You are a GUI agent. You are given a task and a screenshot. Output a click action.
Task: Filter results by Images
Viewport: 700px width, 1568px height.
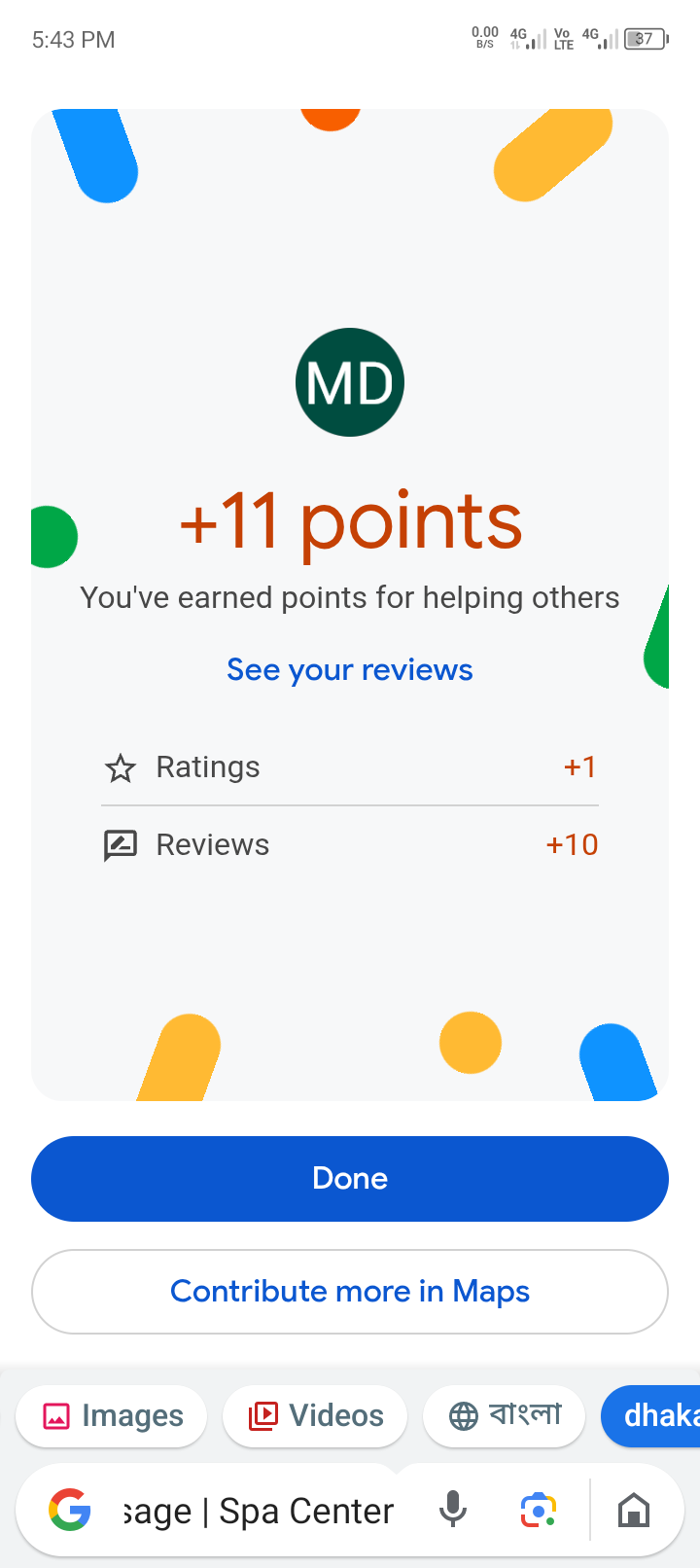click(112, 1415)
